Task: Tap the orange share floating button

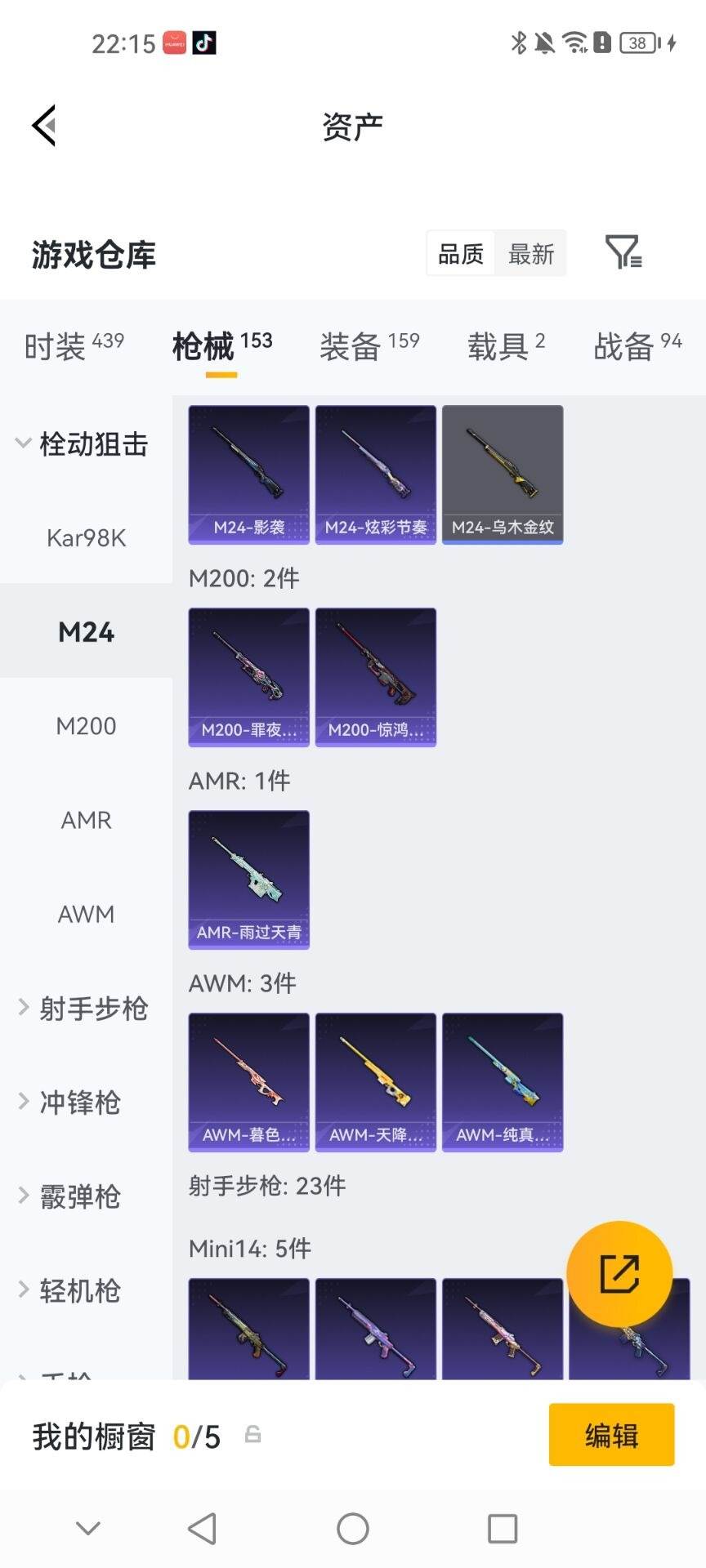Action: click(x=619, y=1274)
